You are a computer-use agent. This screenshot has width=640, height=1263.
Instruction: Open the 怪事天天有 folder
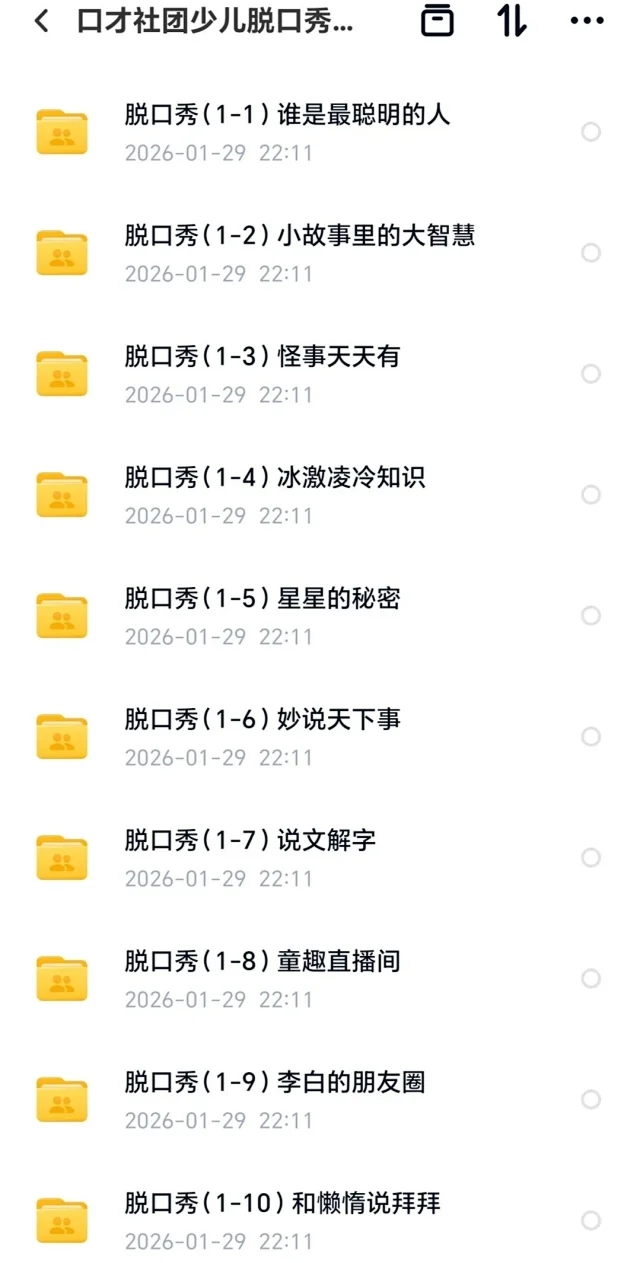pos(262,357)
